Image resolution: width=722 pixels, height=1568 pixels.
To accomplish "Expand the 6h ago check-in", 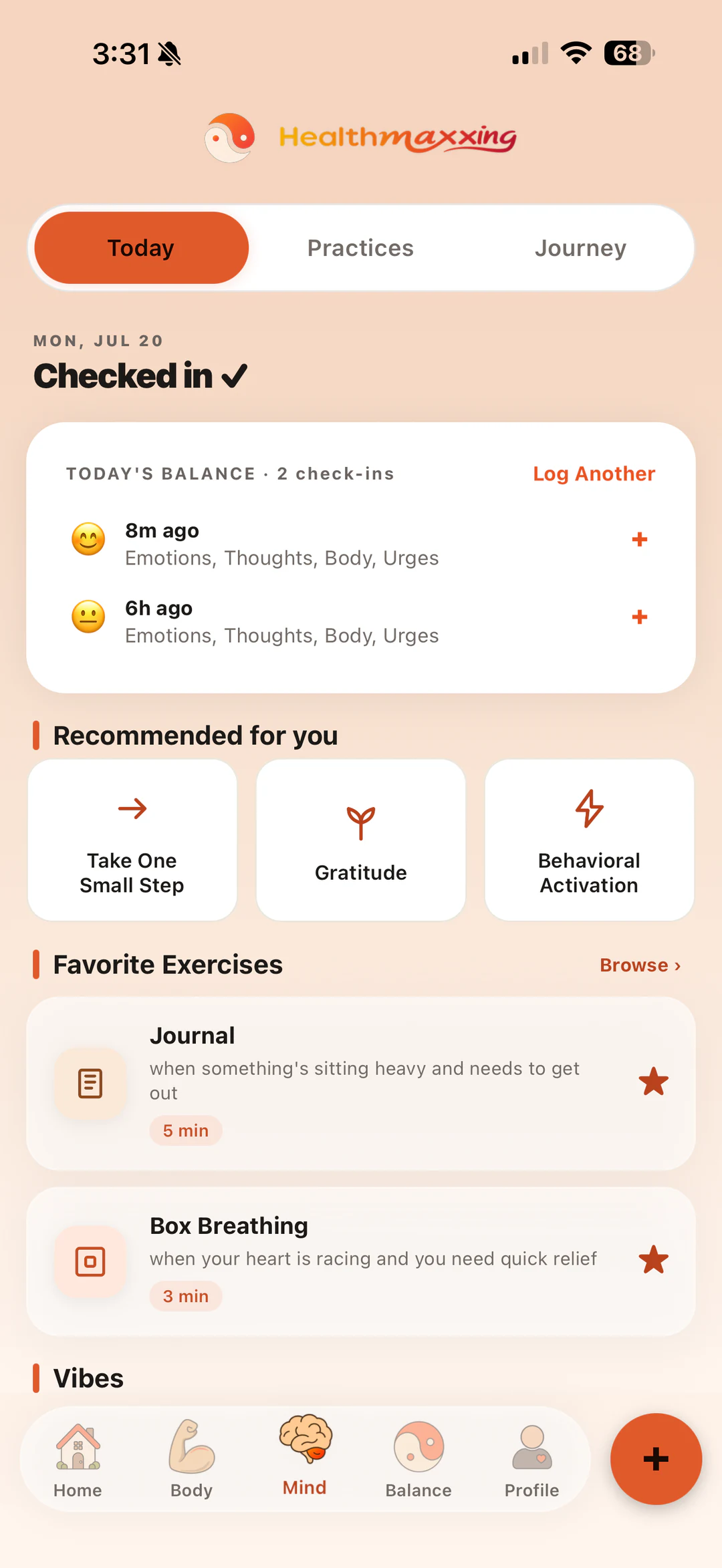I will tap(640, 617).
